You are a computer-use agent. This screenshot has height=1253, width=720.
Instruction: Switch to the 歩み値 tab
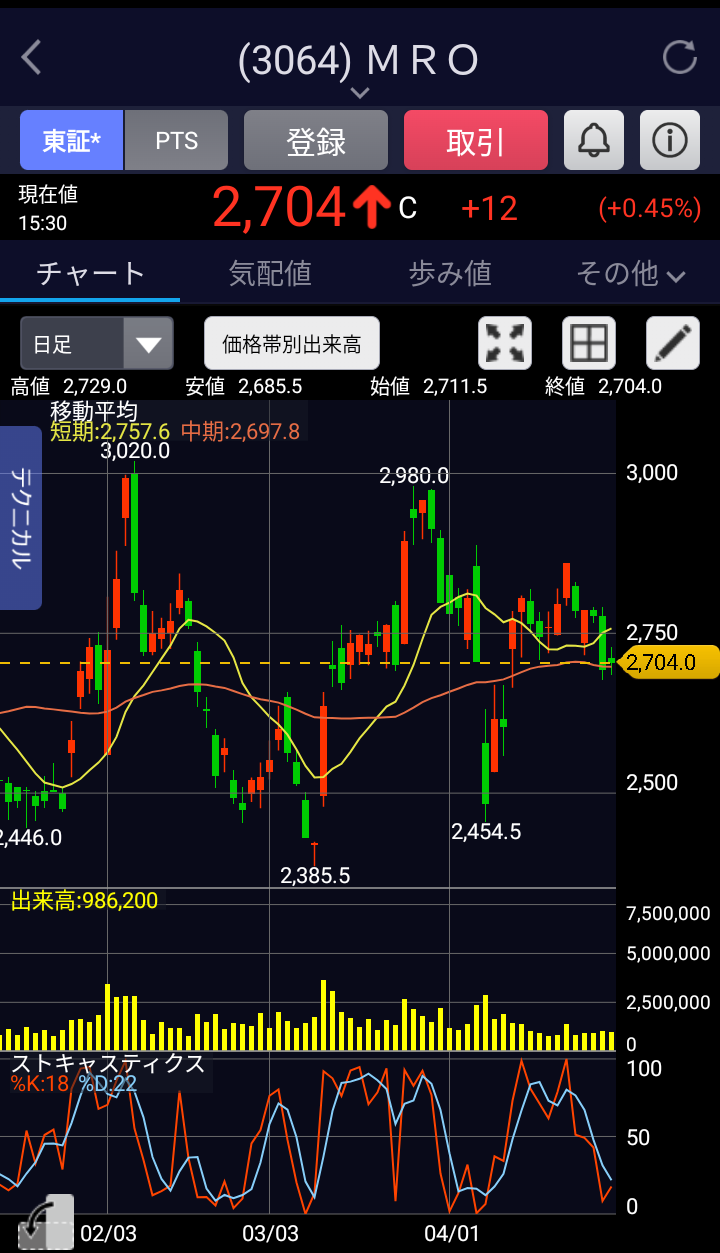pyautogui.click(x=450, y=273)
